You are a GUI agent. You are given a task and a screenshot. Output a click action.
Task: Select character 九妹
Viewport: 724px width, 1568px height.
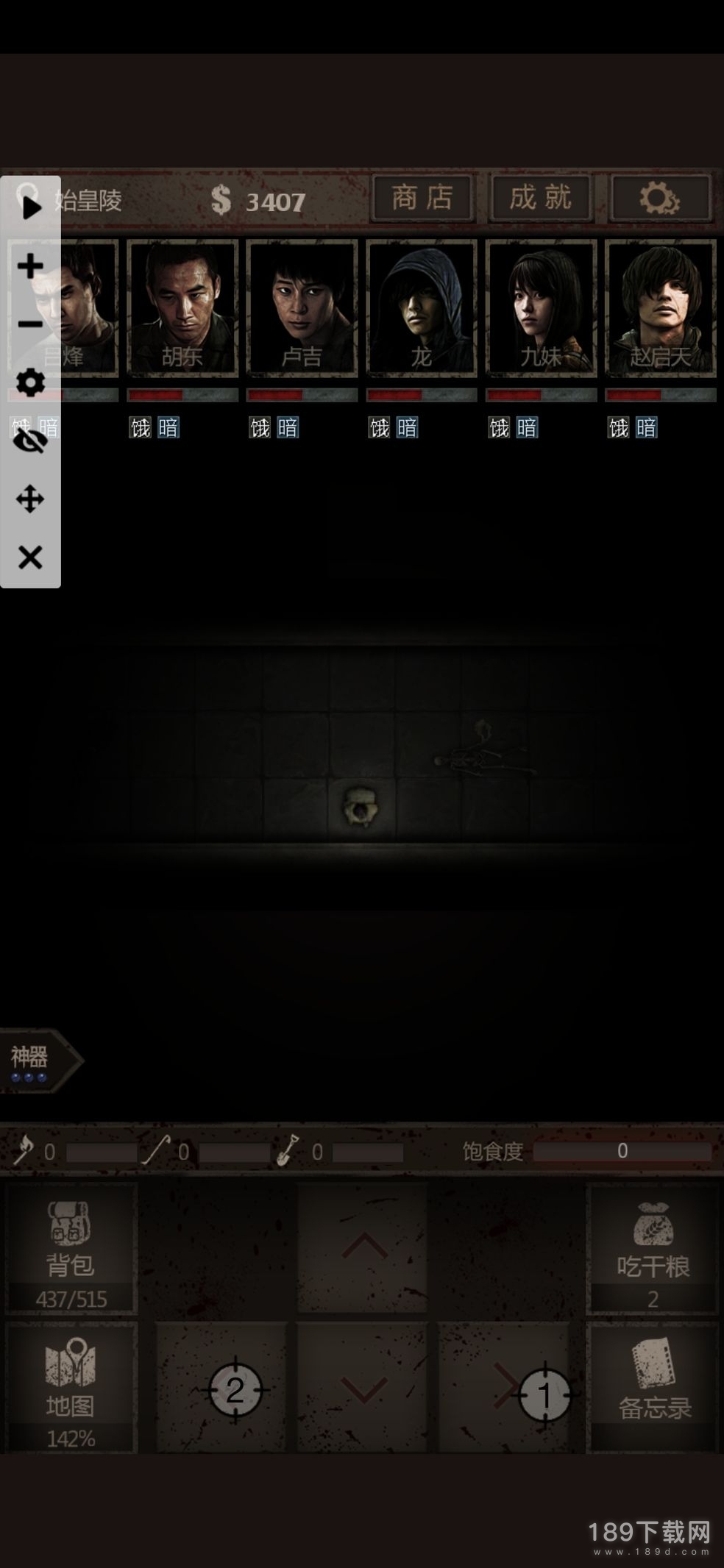pyautogui.click(x=541, y=309)
